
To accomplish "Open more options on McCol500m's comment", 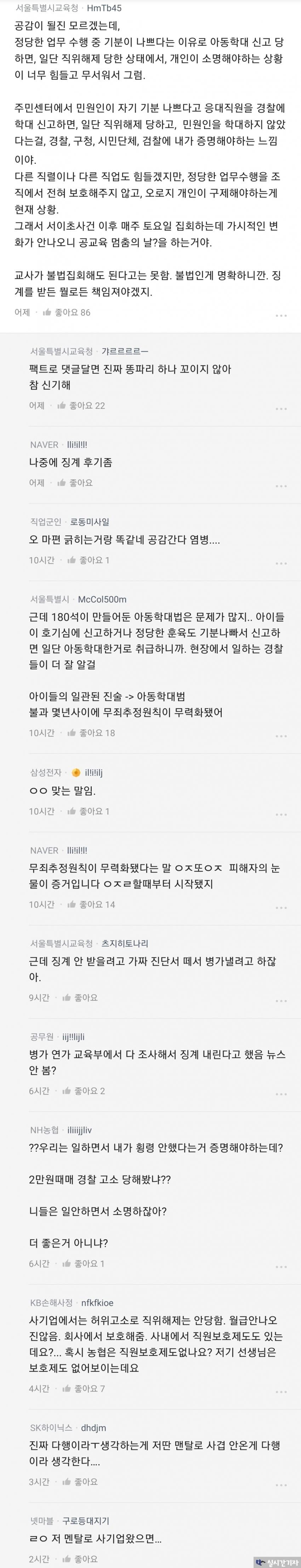I will [281, 736].
